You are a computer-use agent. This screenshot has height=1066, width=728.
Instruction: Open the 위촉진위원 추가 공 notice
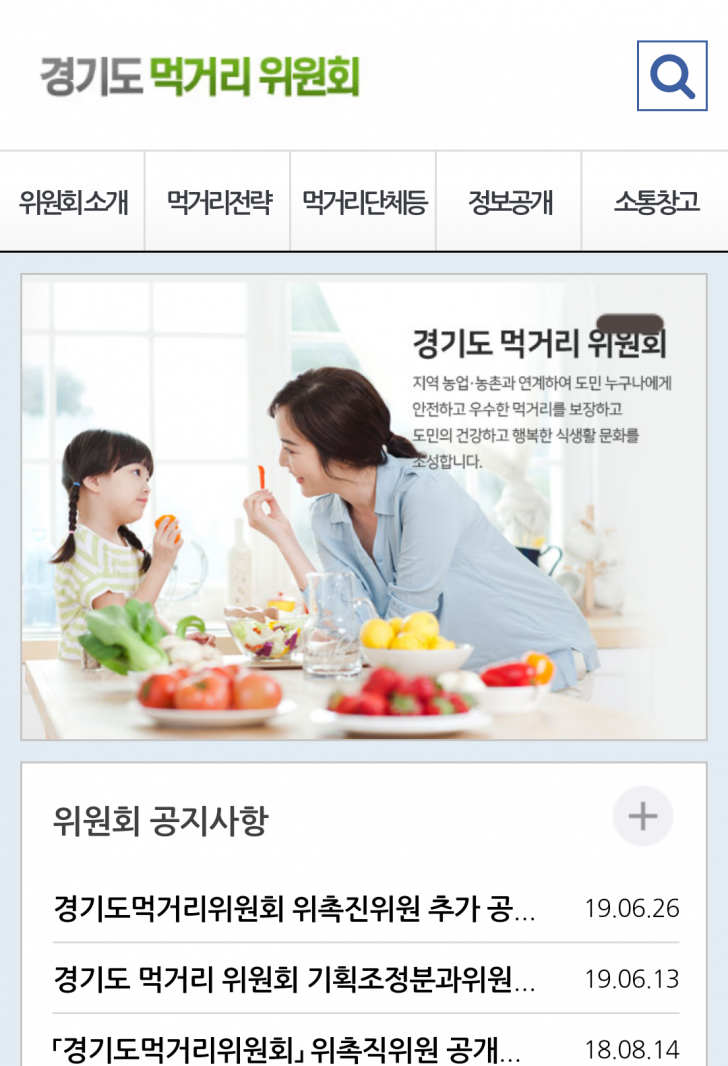pyautogui.click(x=294, y=909)
